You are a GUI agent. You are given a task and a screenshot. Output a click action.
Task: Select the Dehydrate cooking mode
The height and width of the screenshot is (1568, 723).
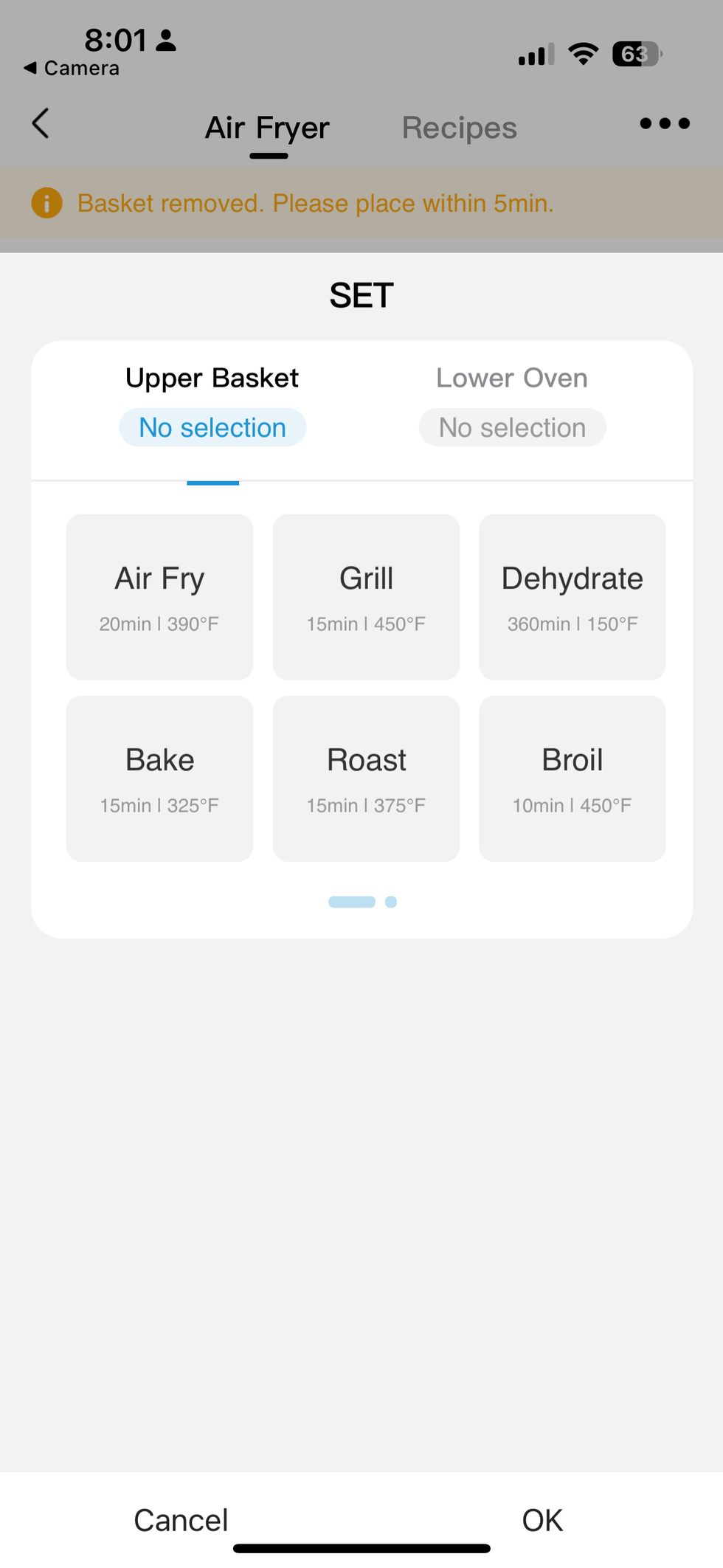point(572,597)
